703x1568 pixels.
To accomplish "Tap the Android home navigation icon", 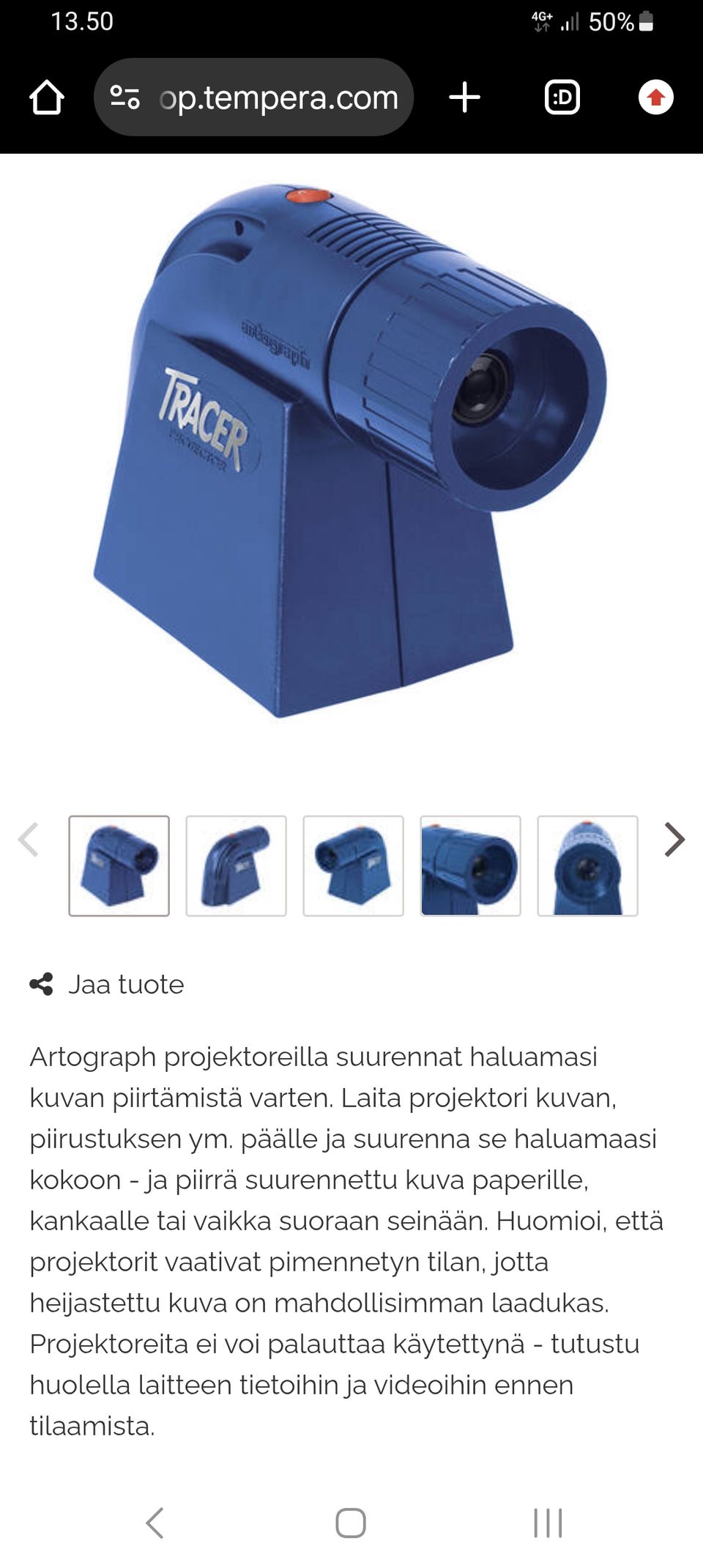I will pyautogui.click(x=351, y=1520).
